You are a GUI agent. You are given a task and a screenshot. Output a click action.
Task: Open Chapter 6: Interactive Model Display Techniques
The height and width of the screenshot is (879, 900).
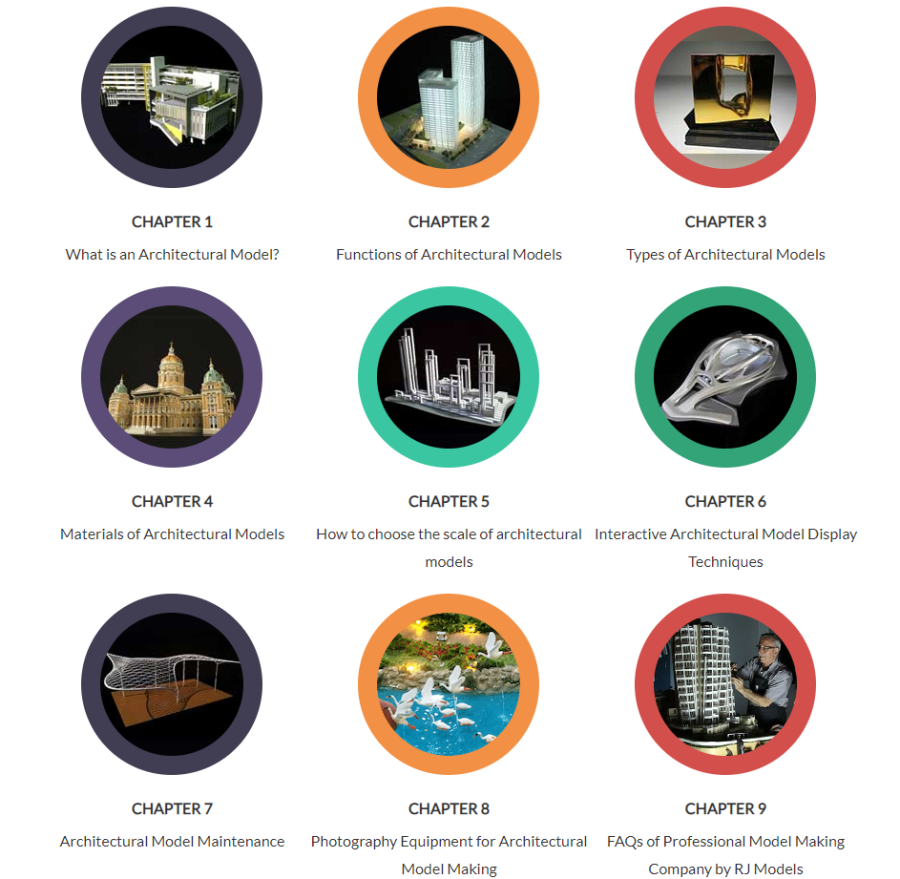725,377
